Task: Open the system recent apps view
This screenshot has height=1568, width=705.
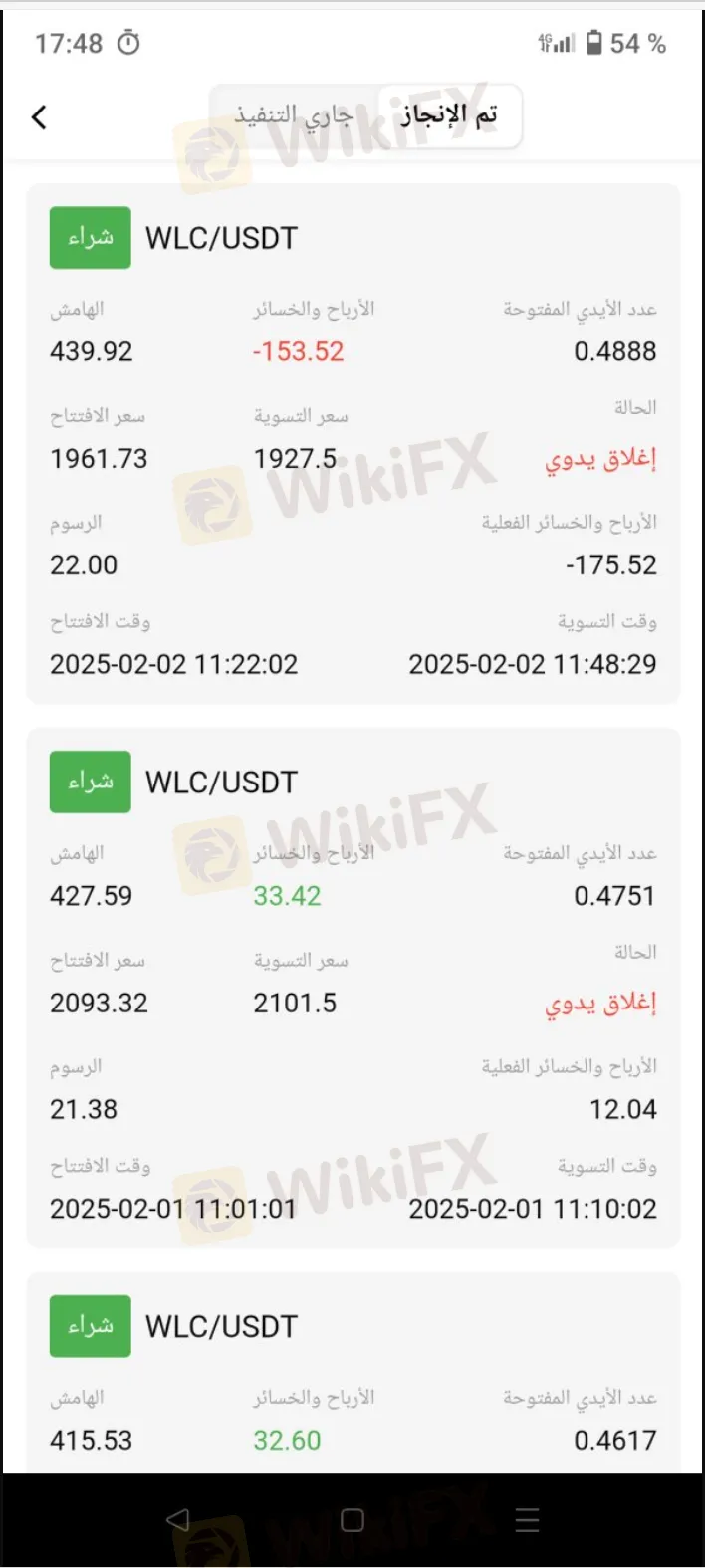Action: (527, 1520)
